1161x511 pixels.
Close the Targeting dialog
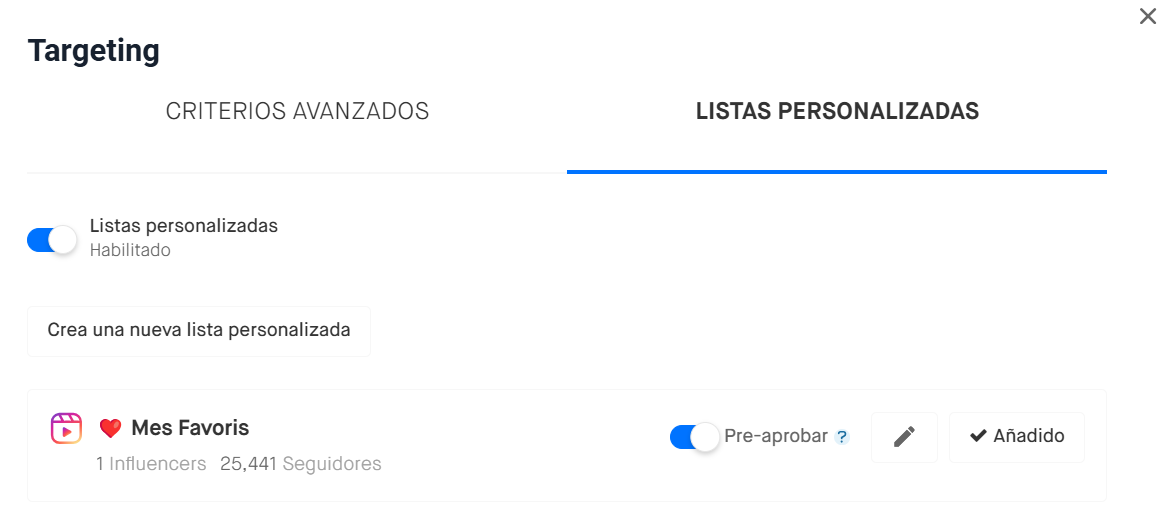[x=1147, y=16]
